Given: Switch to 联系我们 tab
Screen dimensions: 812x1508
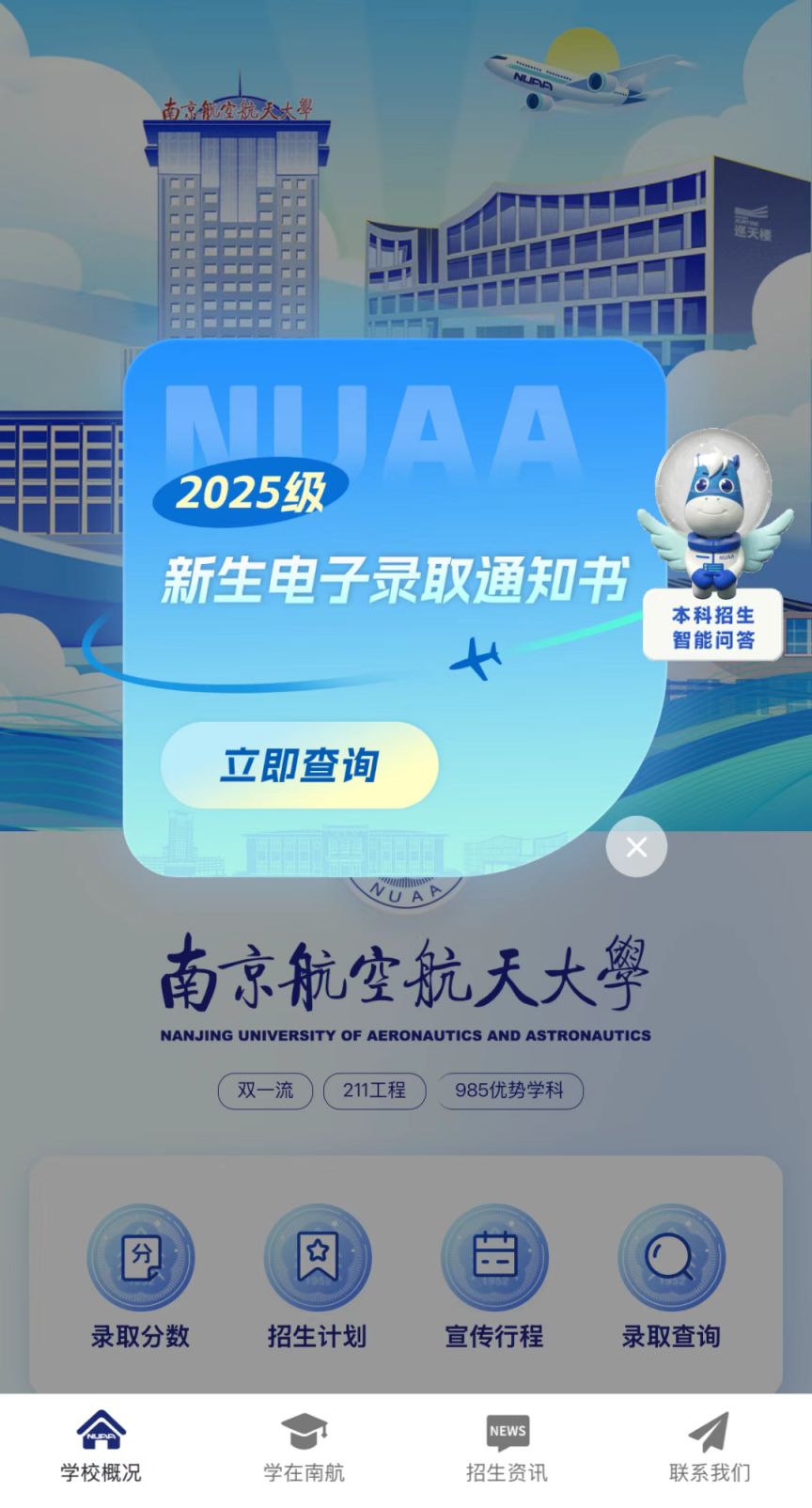Looking at the screenshot, I should [x=710, y=1448].
